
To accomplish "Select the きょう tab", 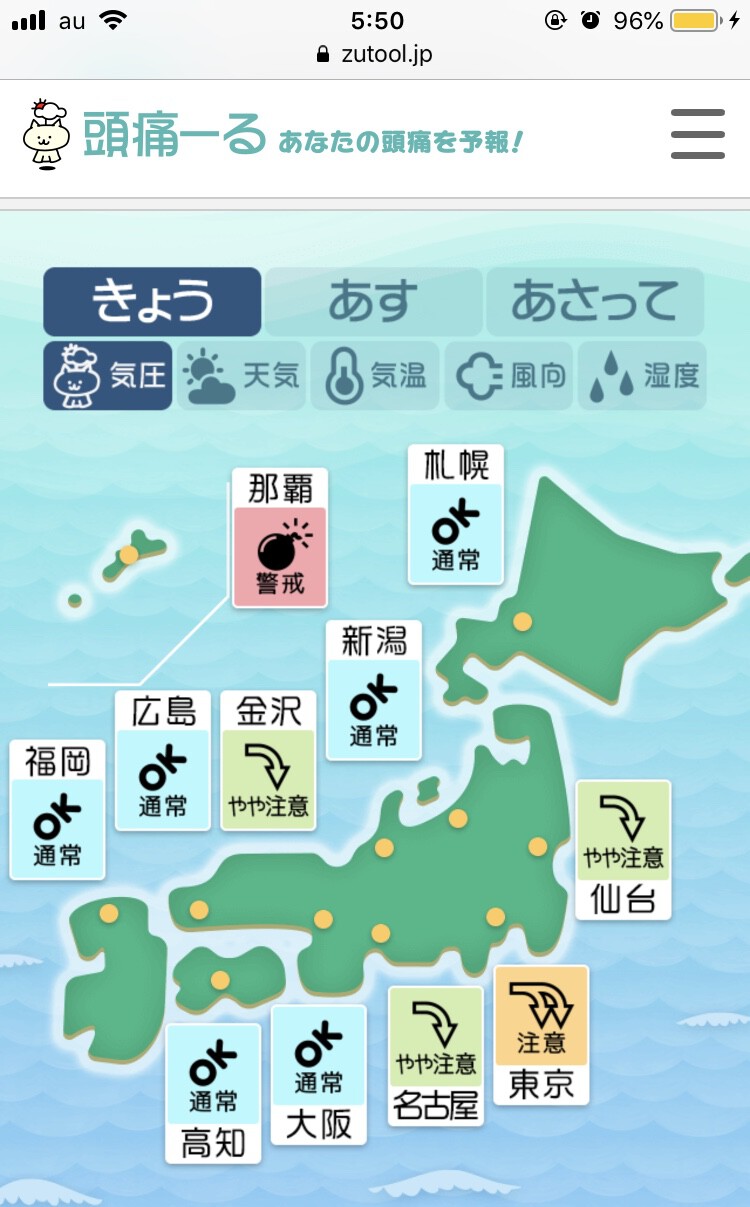I will pos(152,302).
